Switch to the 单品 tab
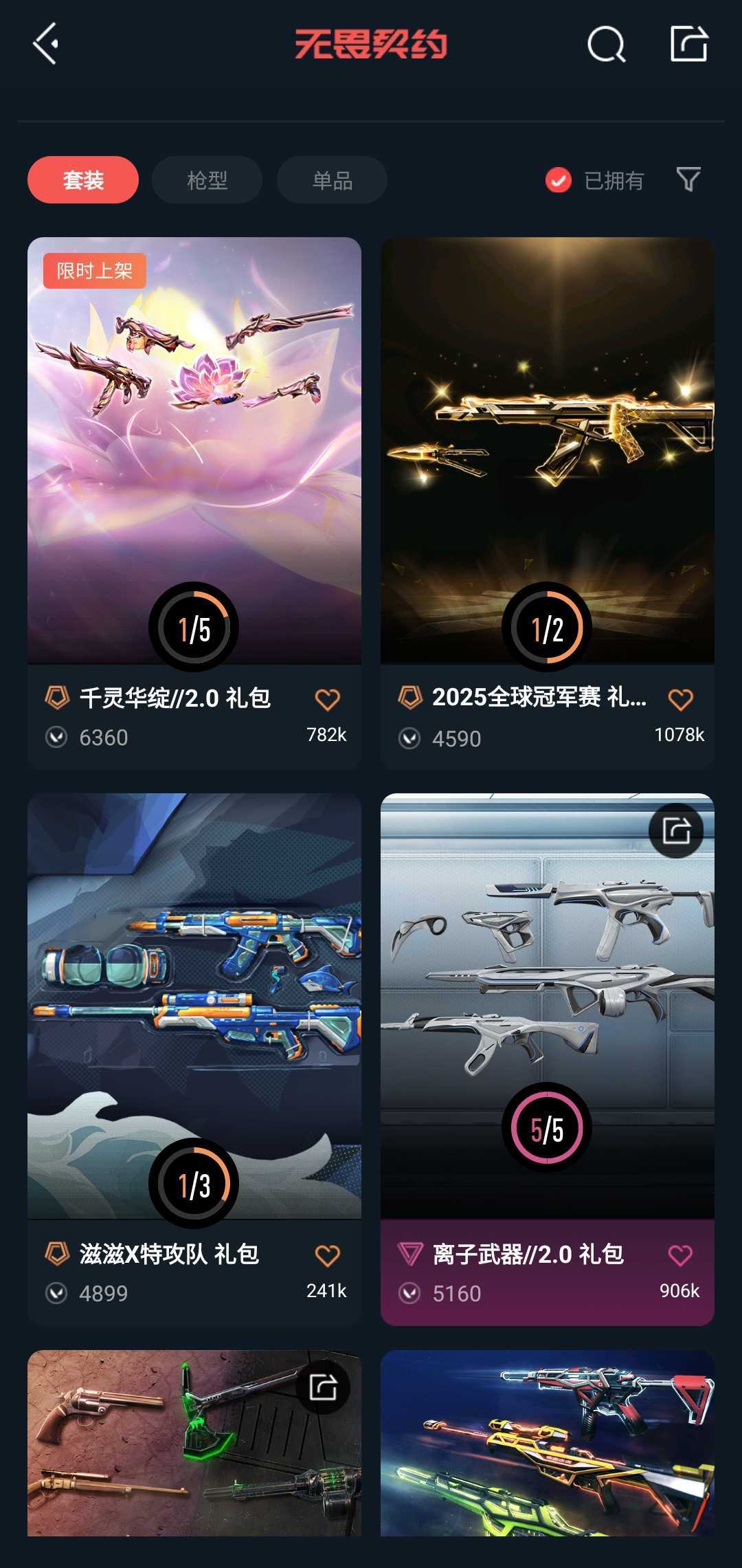 click(330, 179)
